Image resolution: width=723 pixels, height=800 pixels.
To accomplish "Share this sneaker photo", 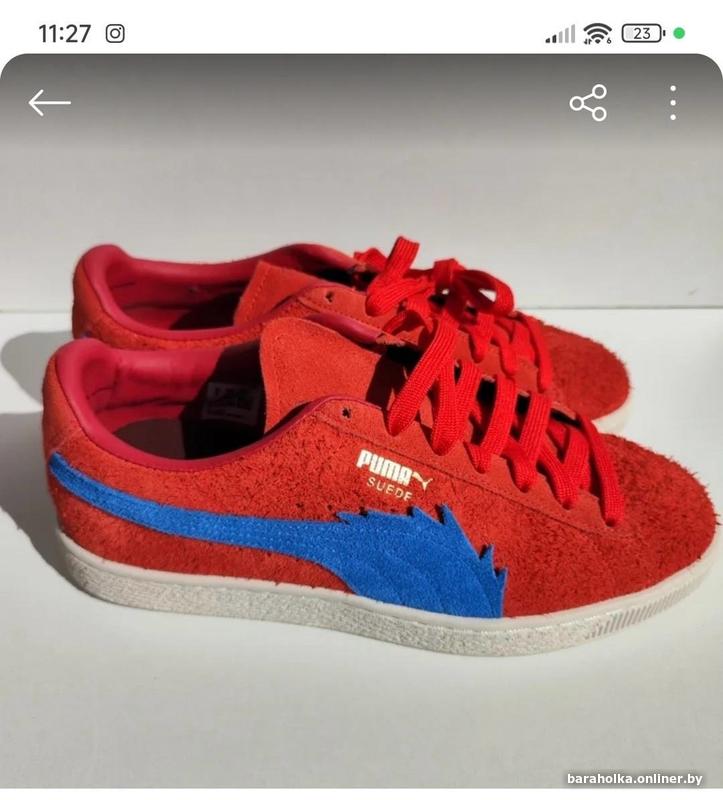I will (588, 102).
